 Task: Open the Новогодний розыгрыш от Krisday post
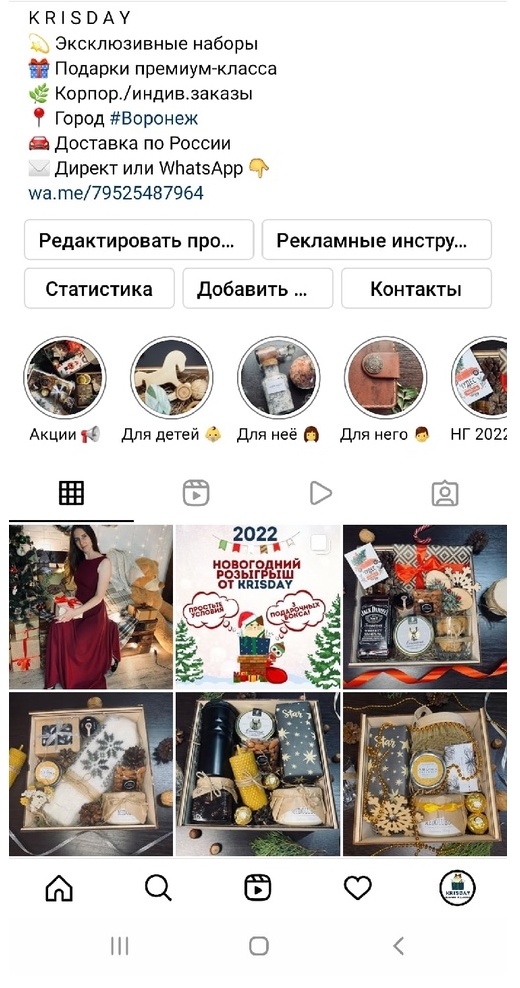[258, 607]
